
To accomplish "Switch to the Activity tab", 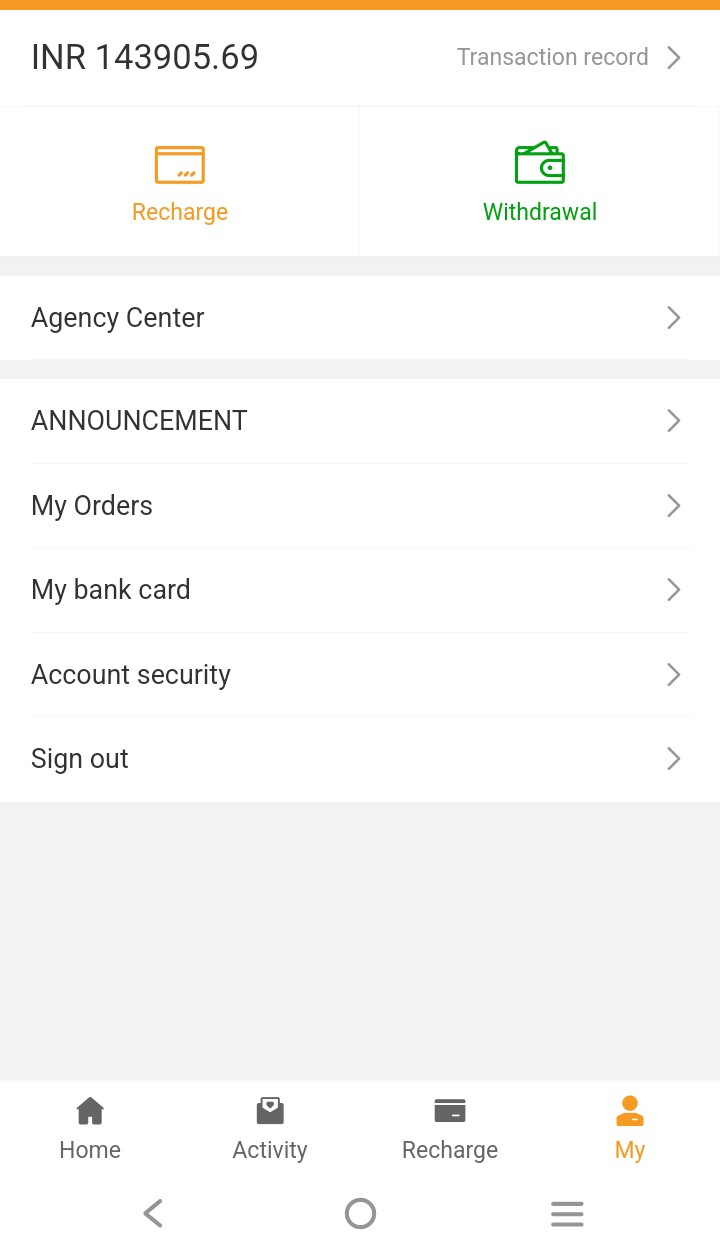I will (270, 1129).
